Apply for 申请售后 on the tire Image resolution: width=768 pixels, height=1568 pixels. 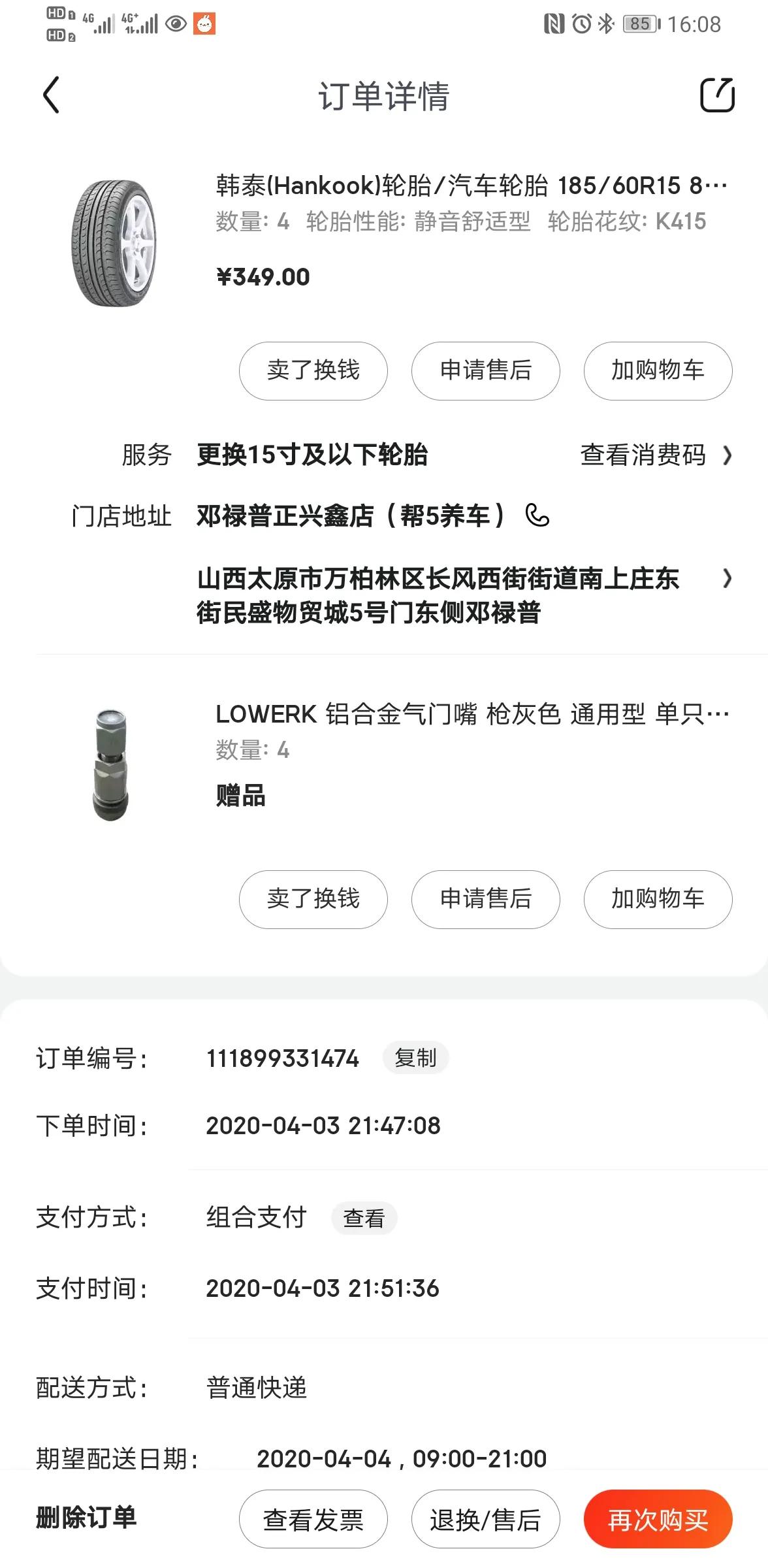point(485,370)
